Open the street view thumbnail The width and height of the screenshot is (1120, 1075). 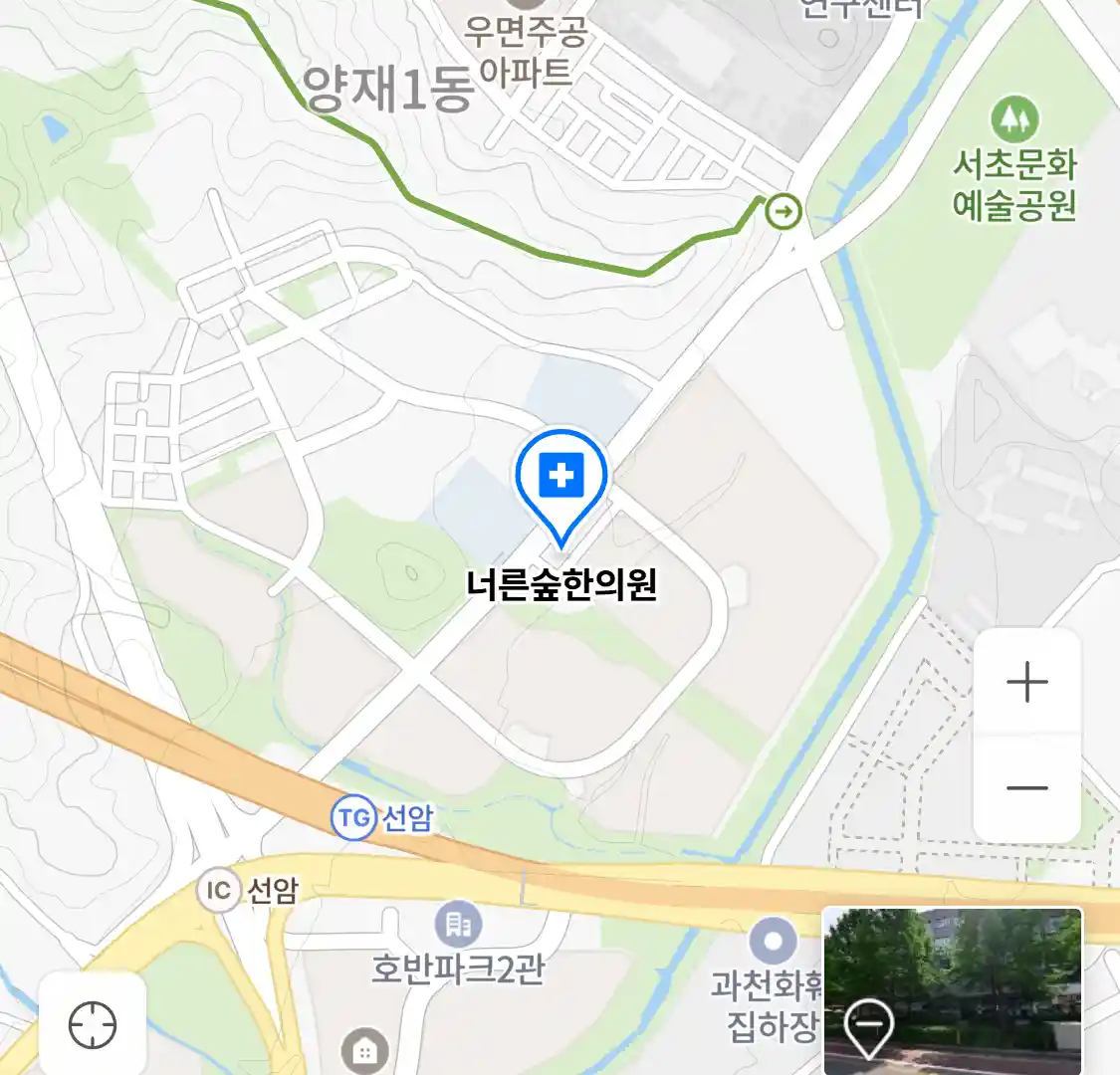click(953, 989)
